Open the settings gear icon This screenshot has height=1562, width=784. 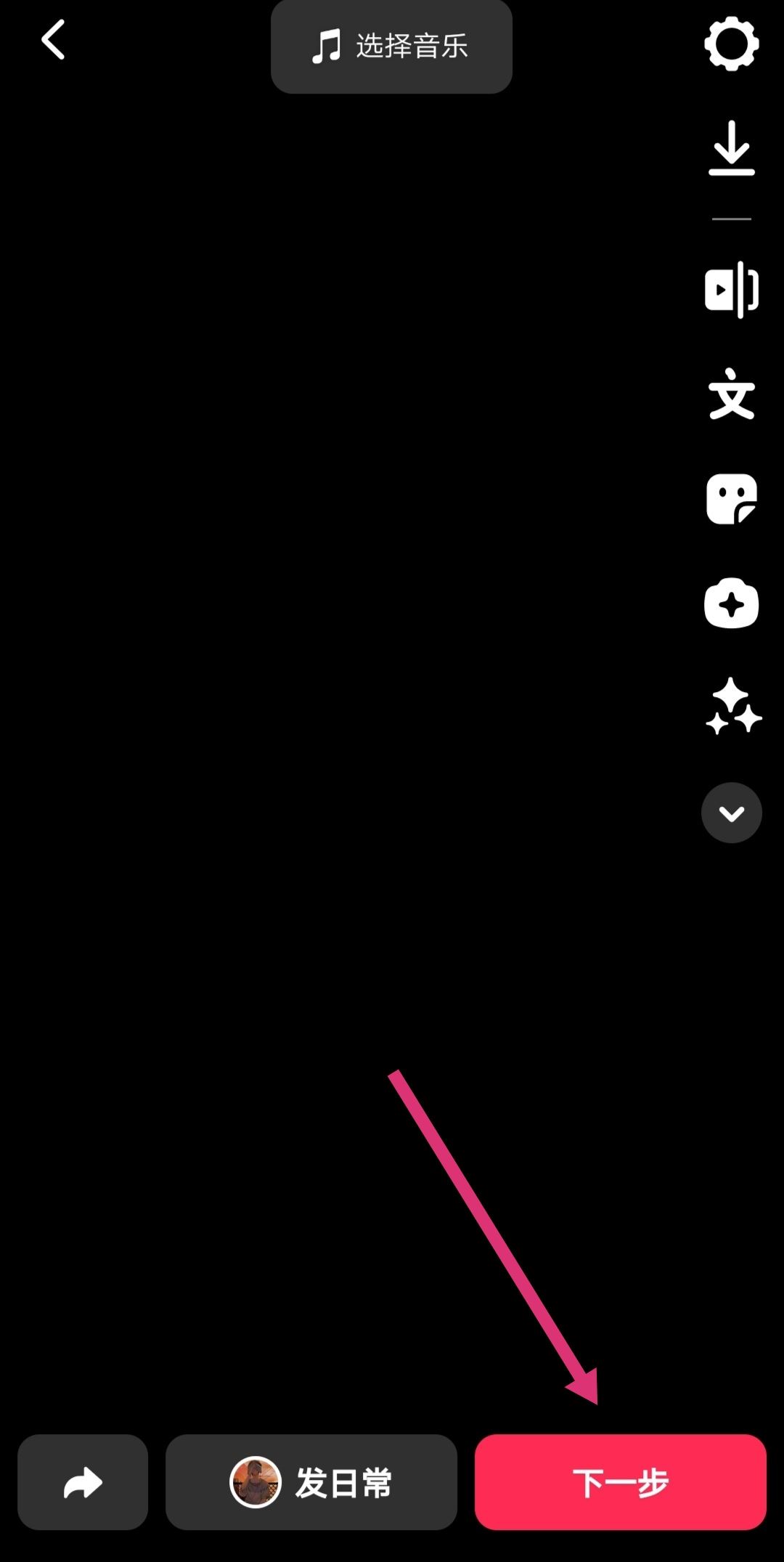pyautogui.click(x=731, y=44)
